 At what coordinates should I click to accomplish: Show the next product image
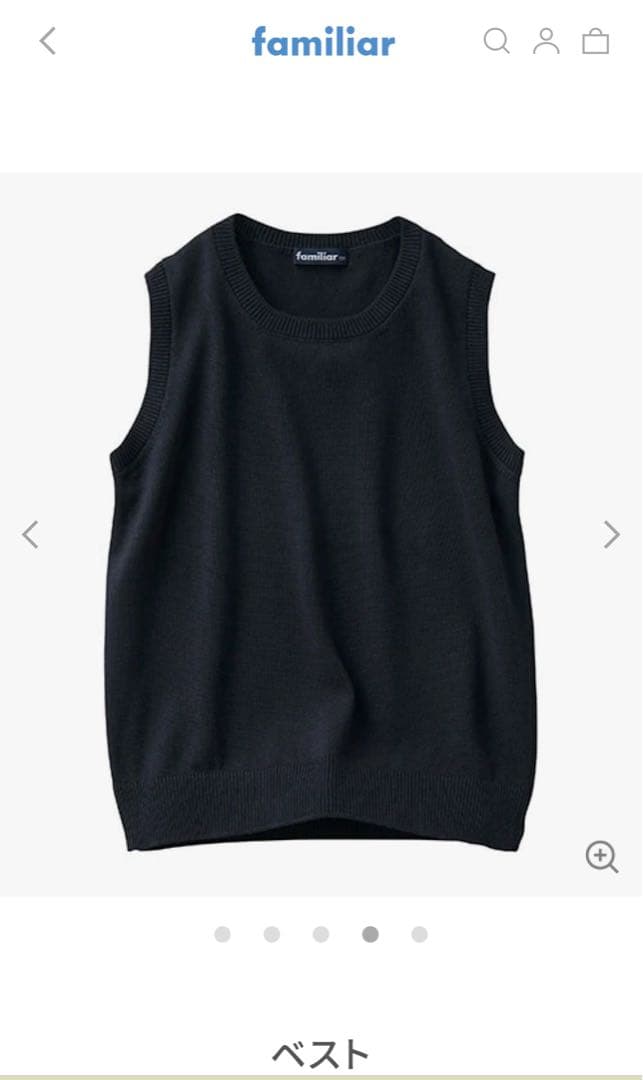point(612,535)
